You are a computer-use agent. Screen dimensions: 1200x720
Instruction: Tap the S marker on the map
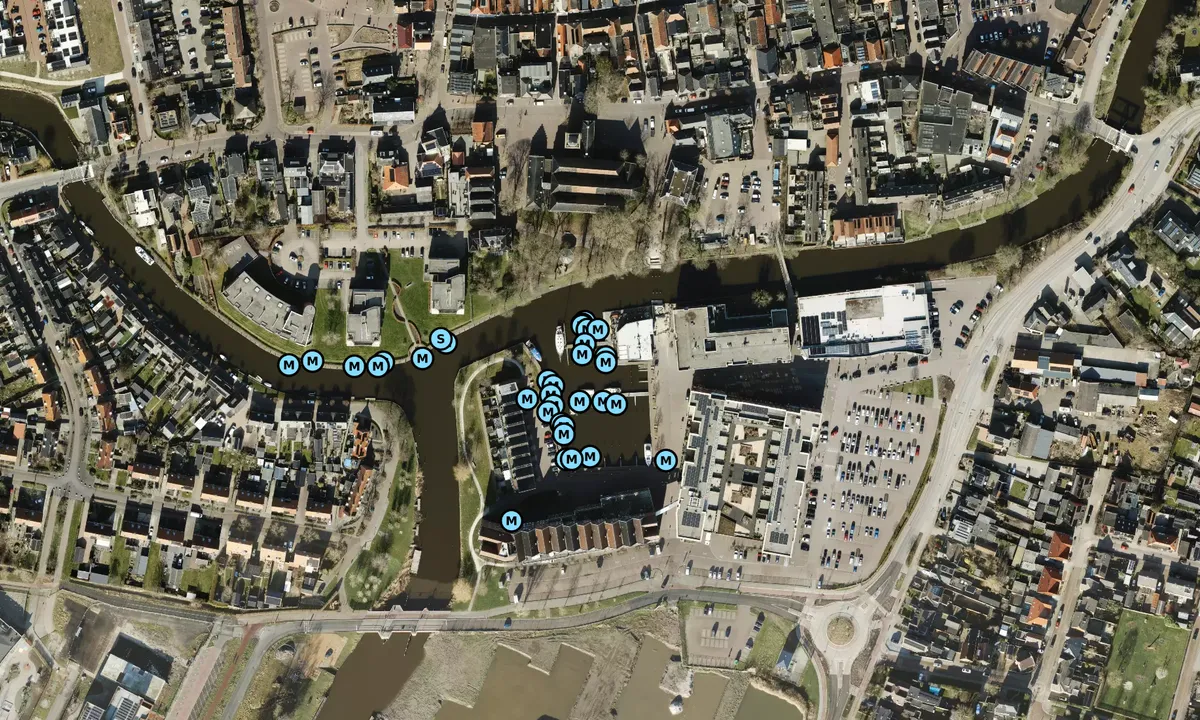tap(439, 339)
